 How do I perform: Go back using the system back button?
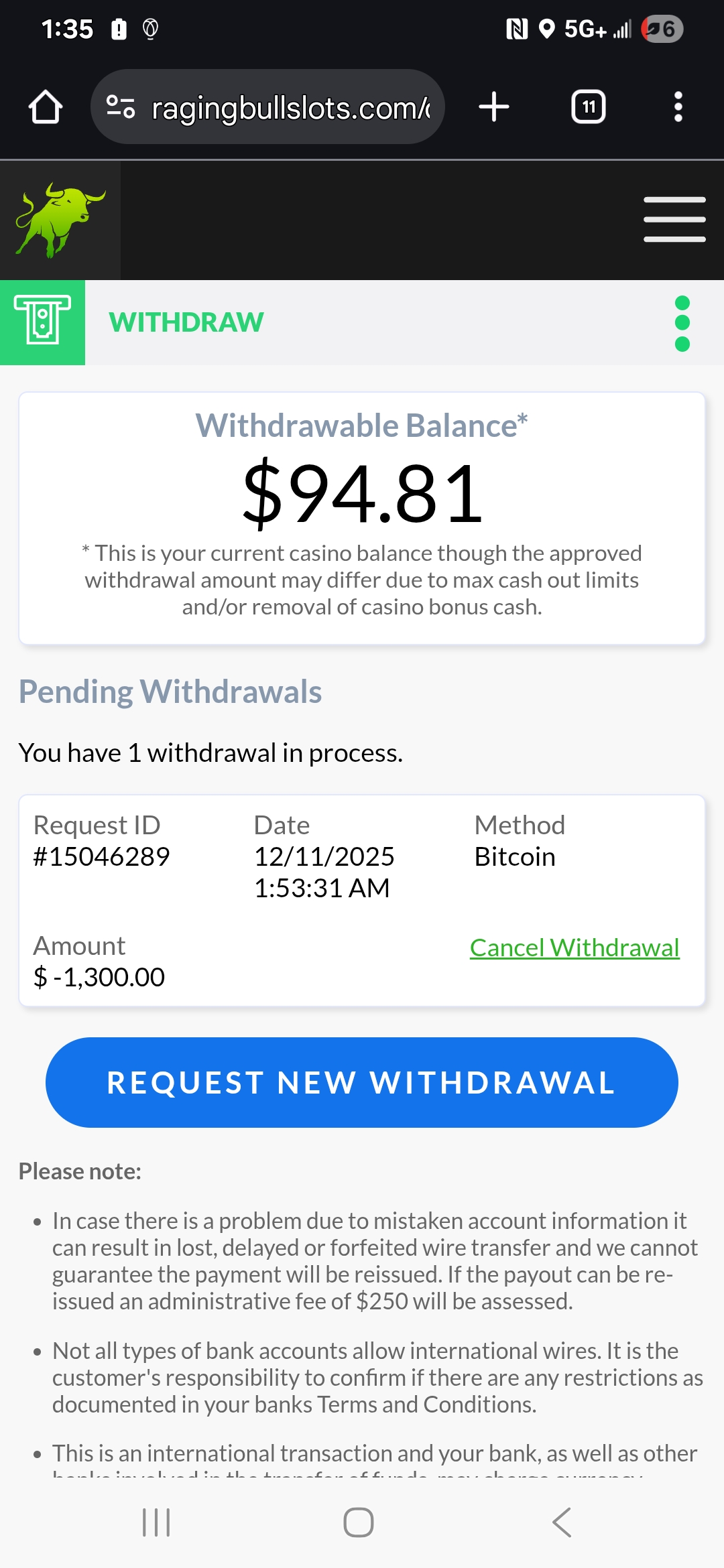[562, 1522]
